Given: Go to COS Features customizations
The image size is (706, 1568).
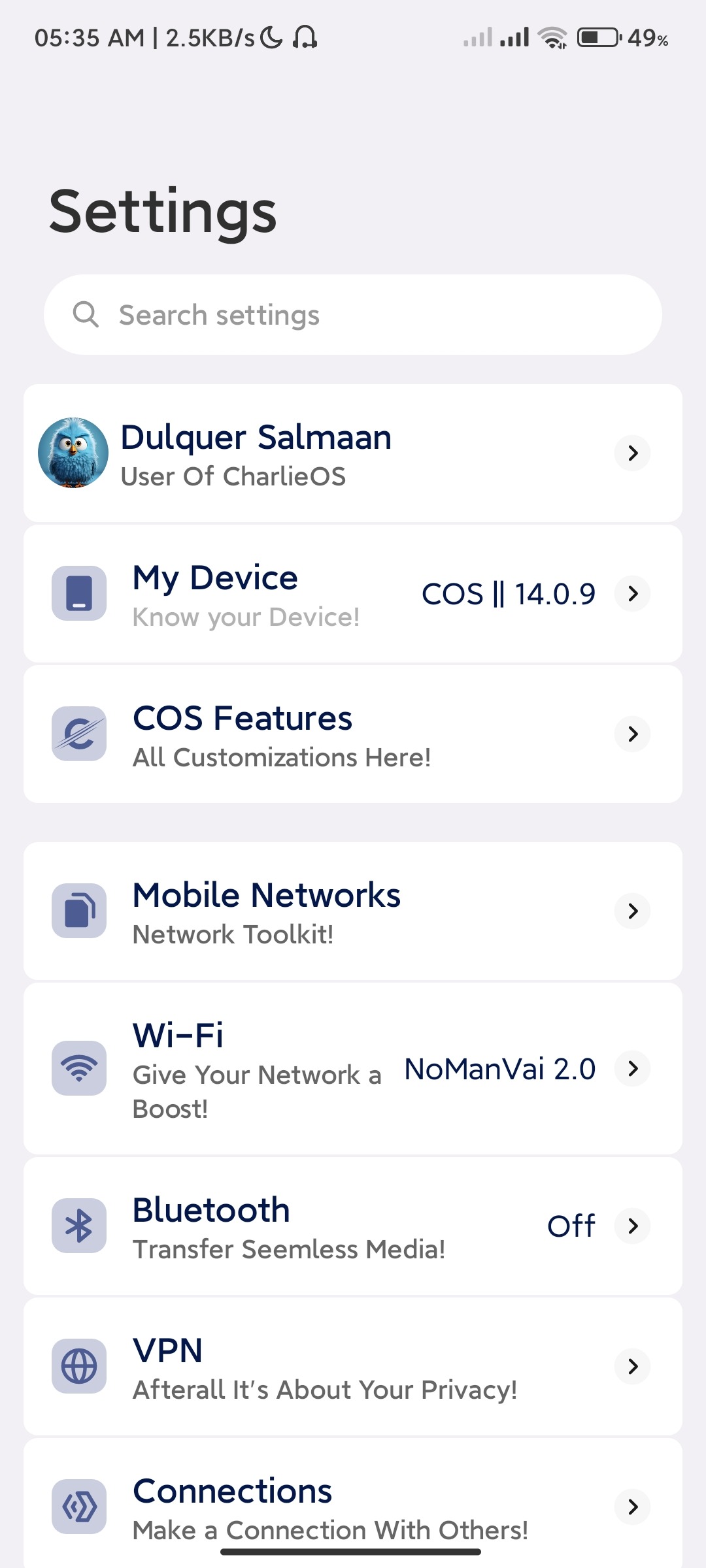Looking at the screenshot, I should [x=353, y=734].
